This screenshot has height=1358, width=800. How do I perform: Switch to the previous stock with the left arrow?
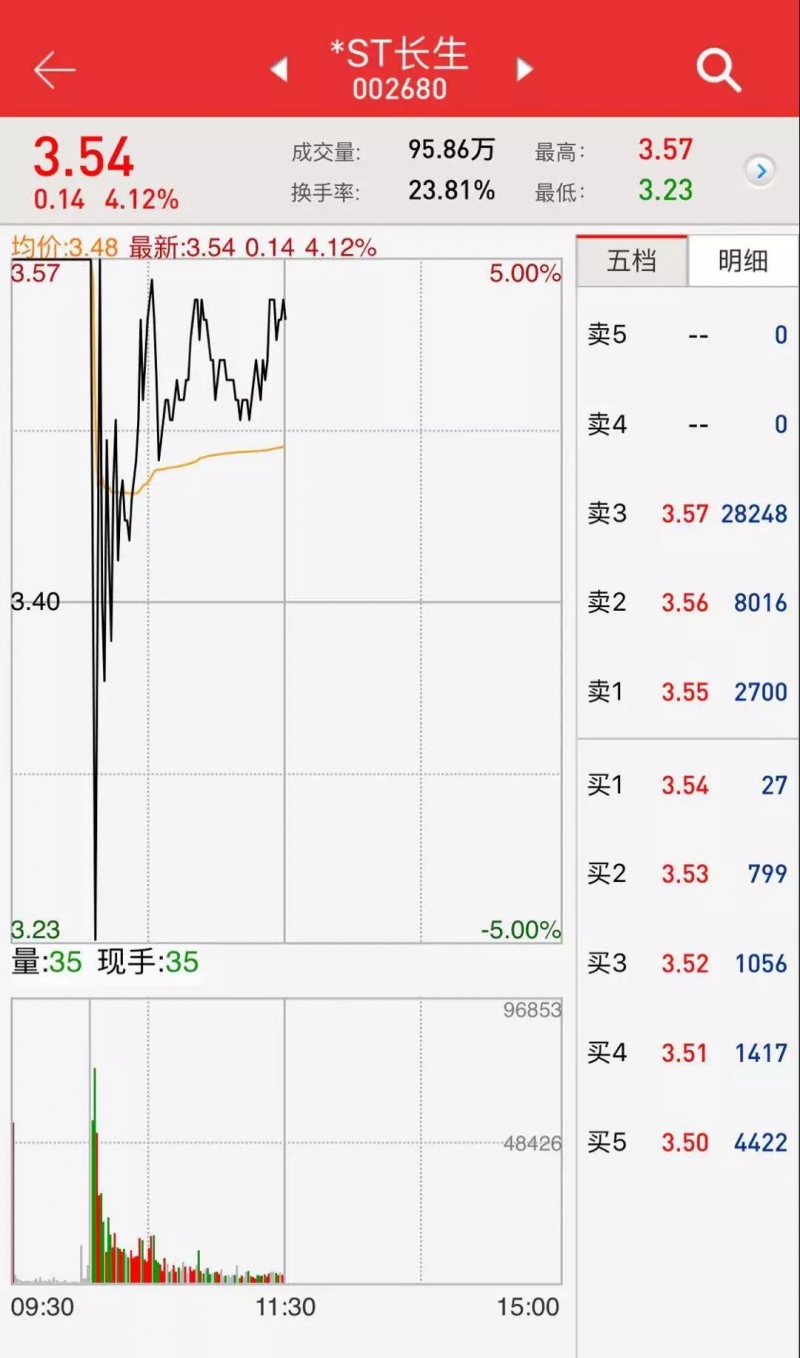[x=279, y=69]
